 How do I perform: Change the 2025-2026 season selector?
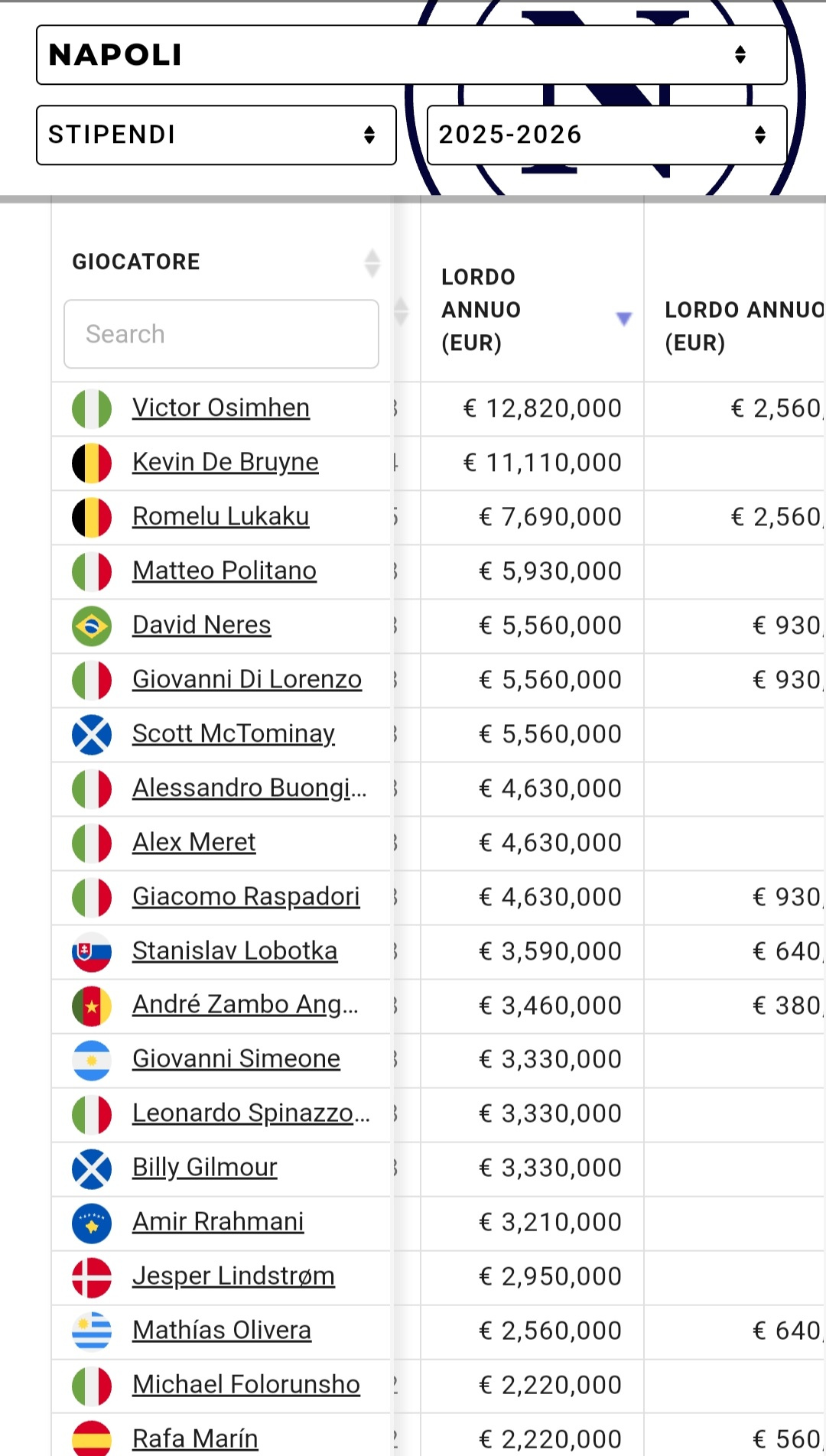click(606, 135)
